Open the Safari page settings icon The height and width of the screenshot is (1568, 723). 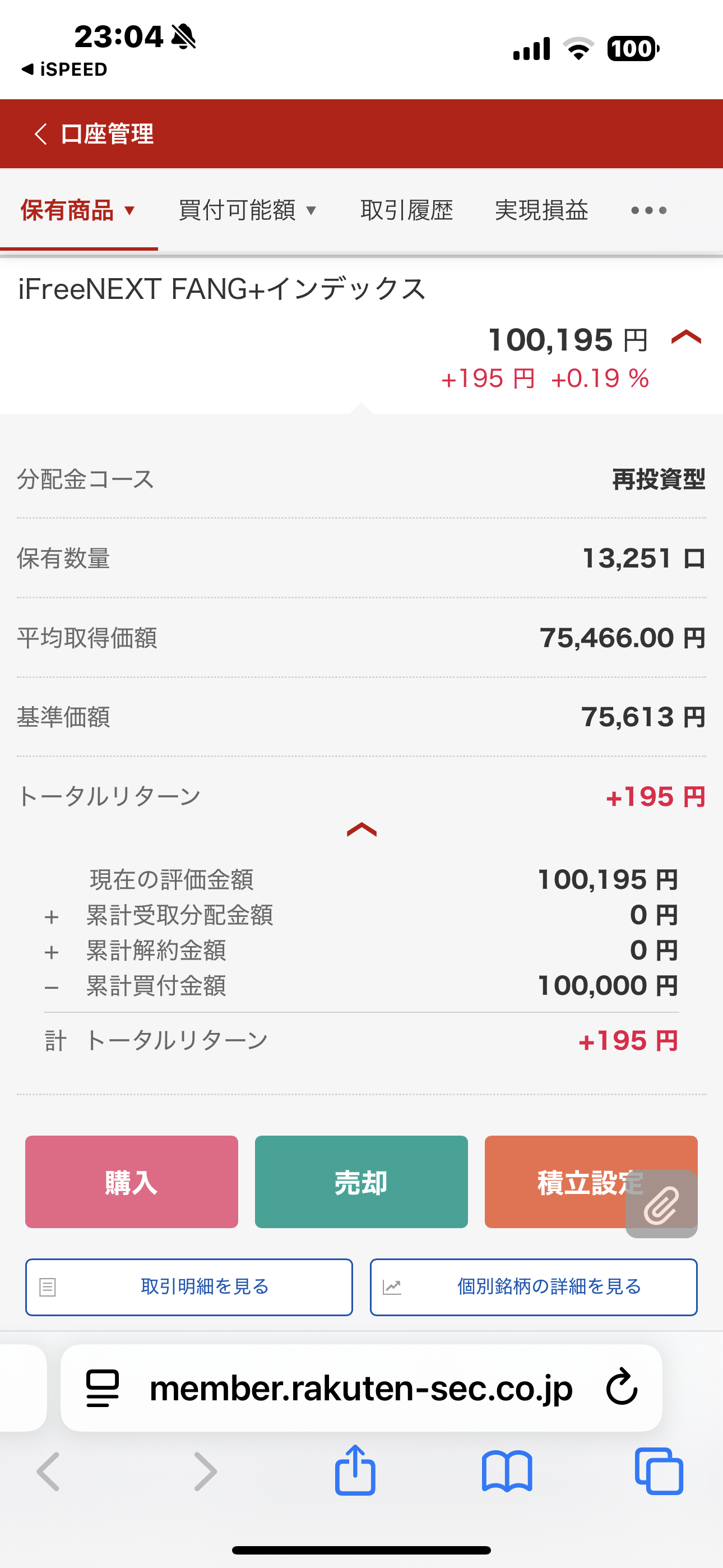[102, 1388]
